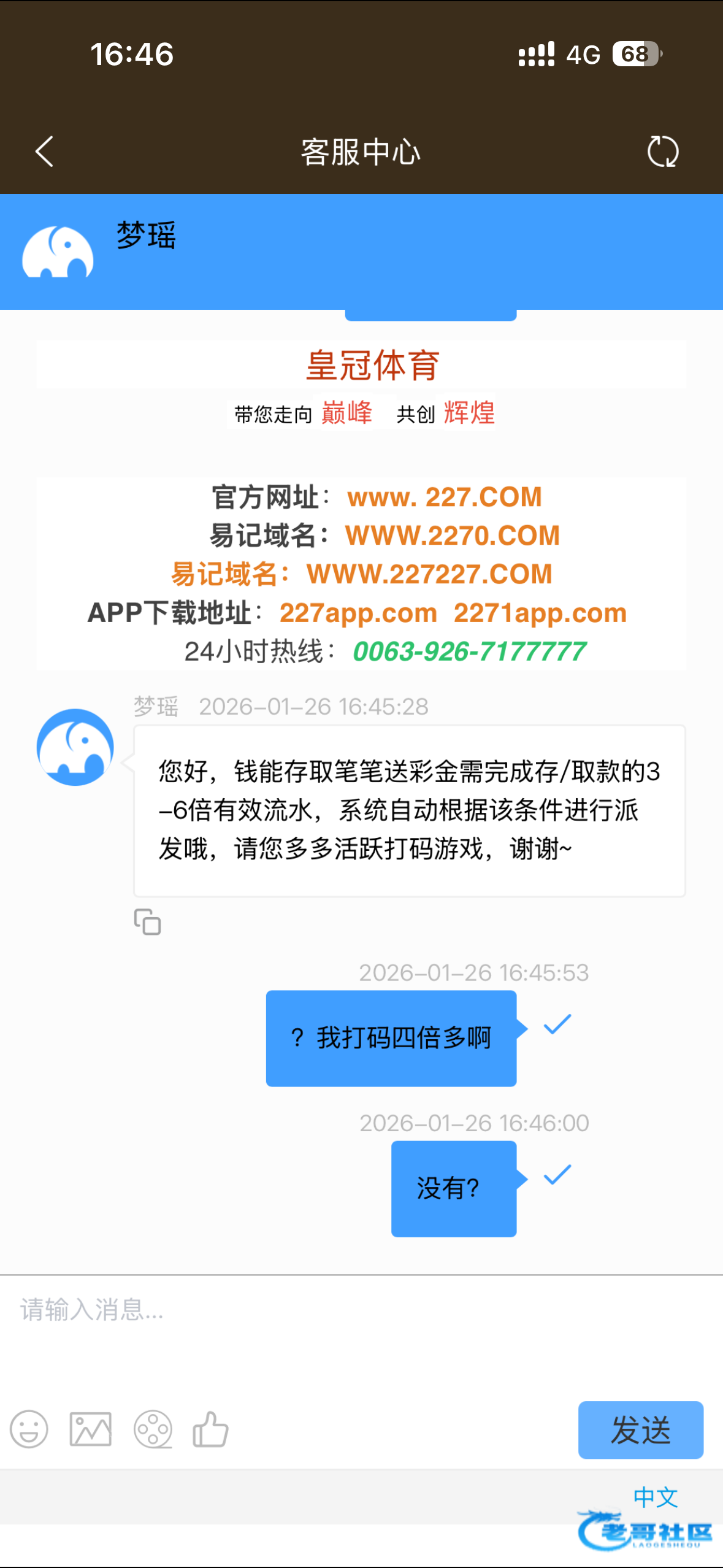723x1568 pixels.
Task: Attach a video using the film reel icon
Action: click(153, 1429)
